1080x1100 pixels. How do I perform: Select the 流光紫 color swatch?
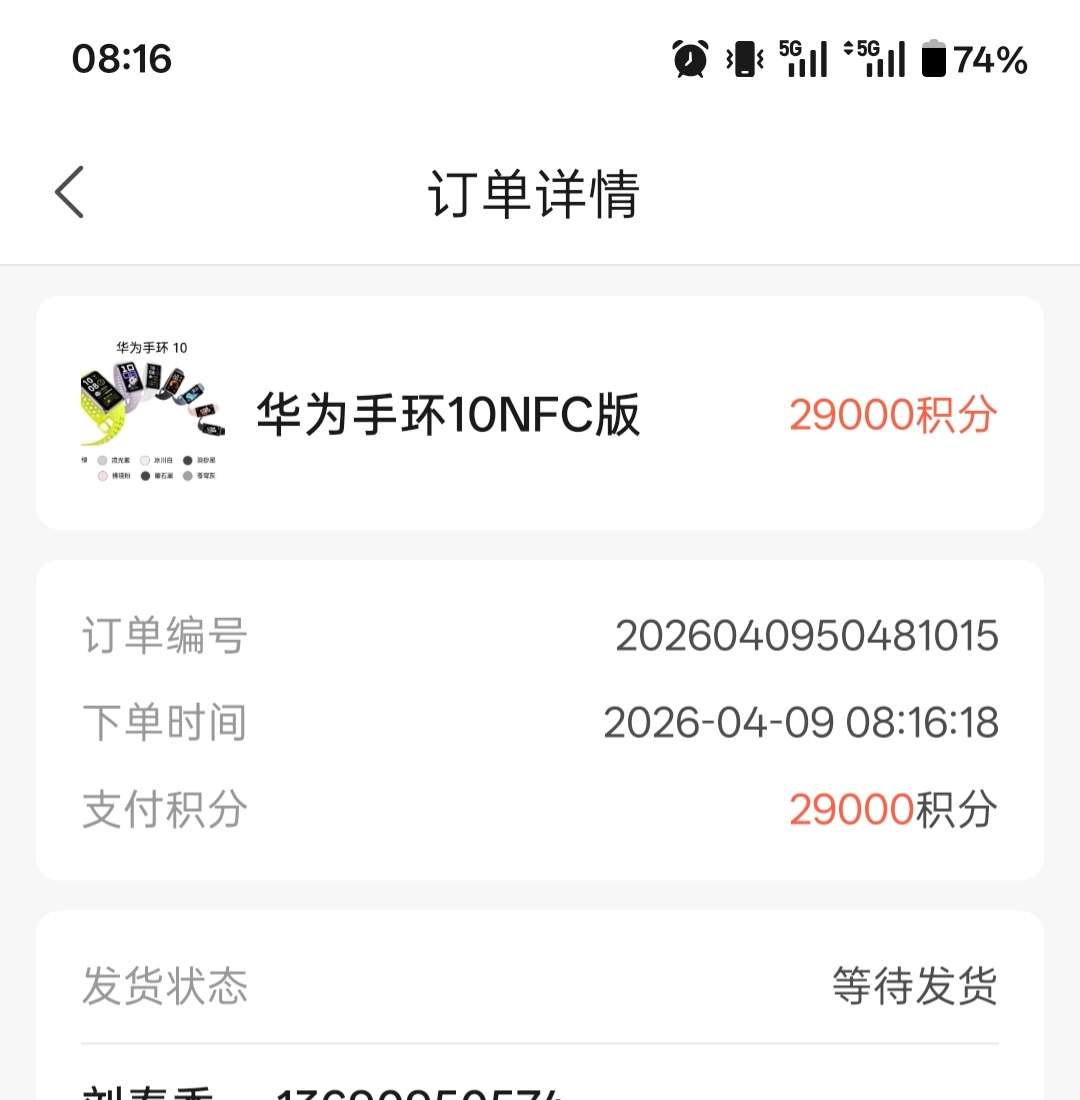point(102,461)
